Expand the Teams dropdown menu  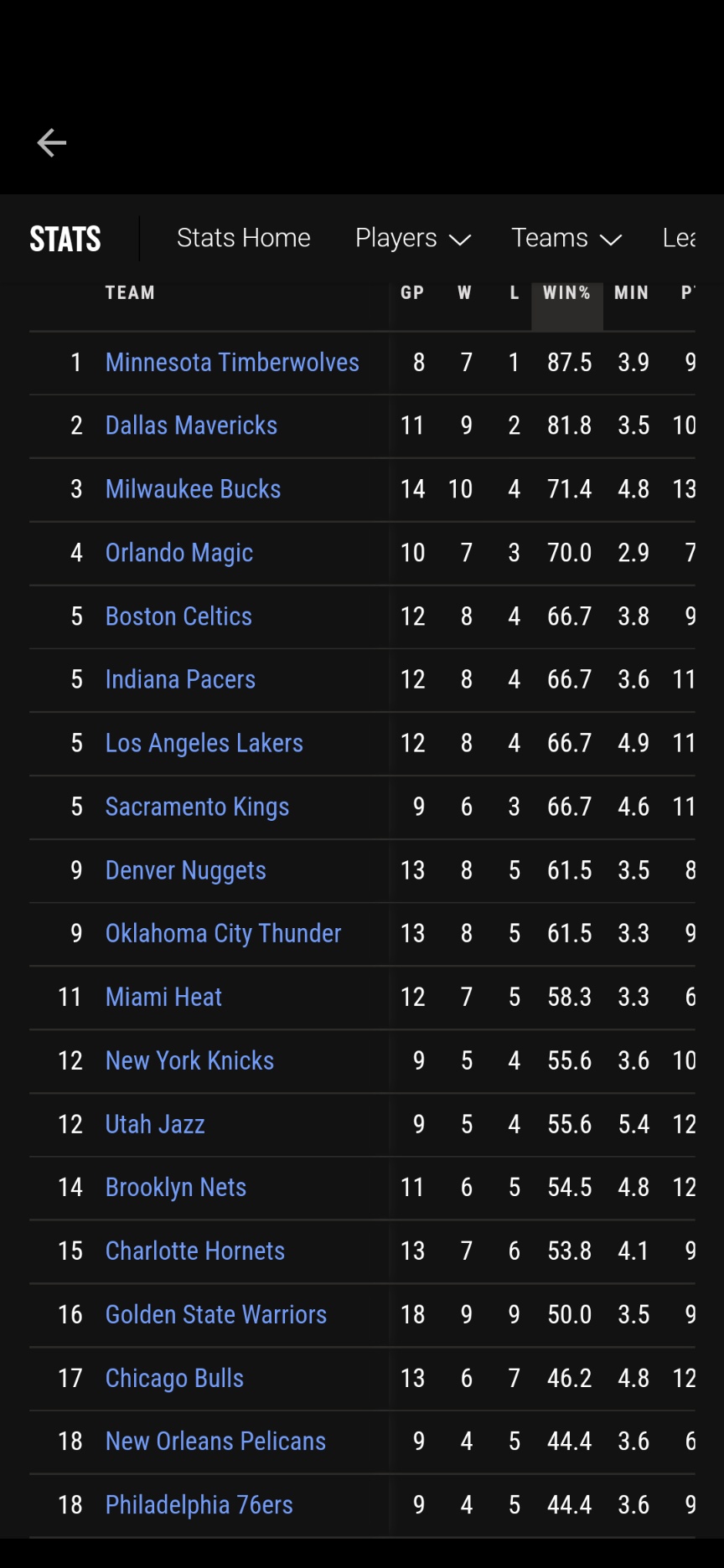tap(566, 238)
